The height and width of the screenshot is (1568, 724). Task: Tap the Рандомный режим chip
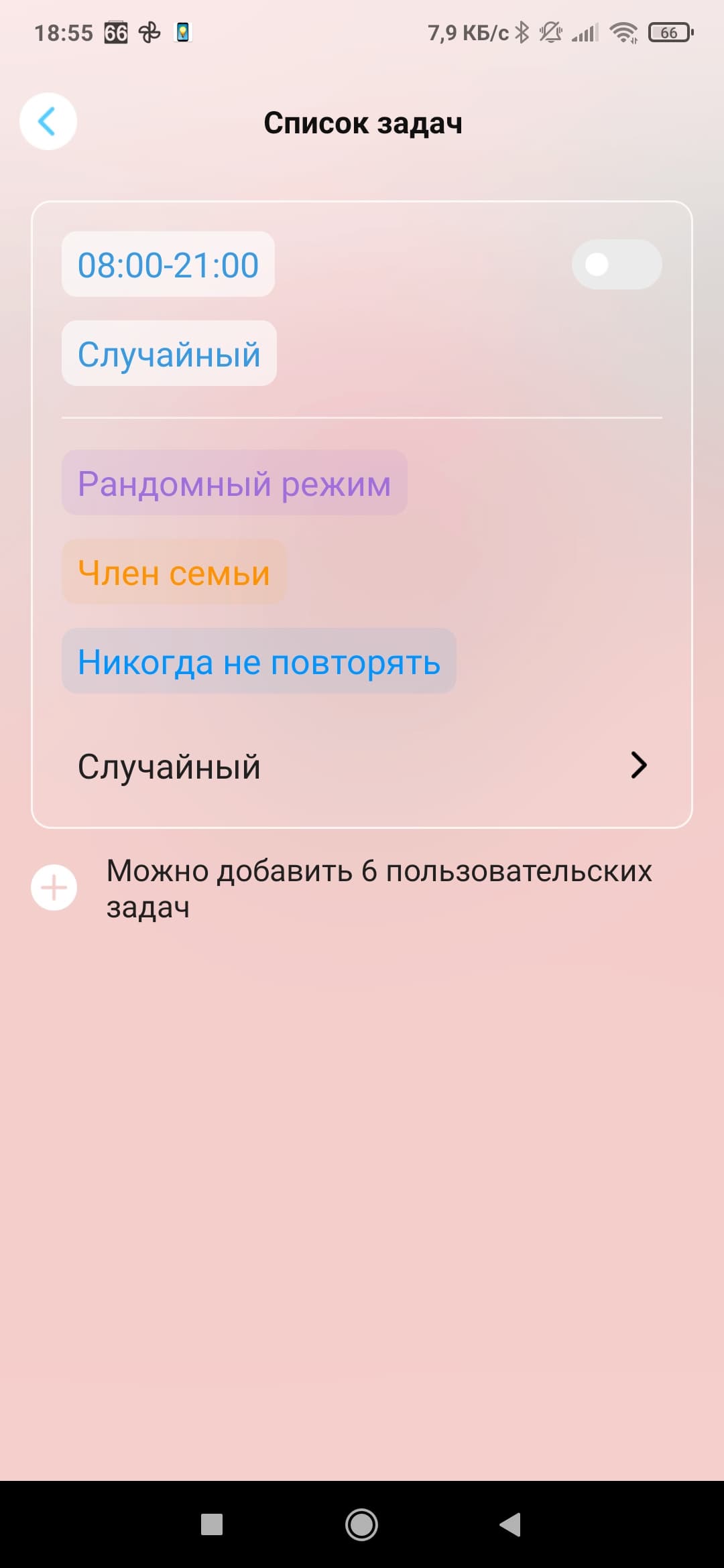[x=234, y=483]
